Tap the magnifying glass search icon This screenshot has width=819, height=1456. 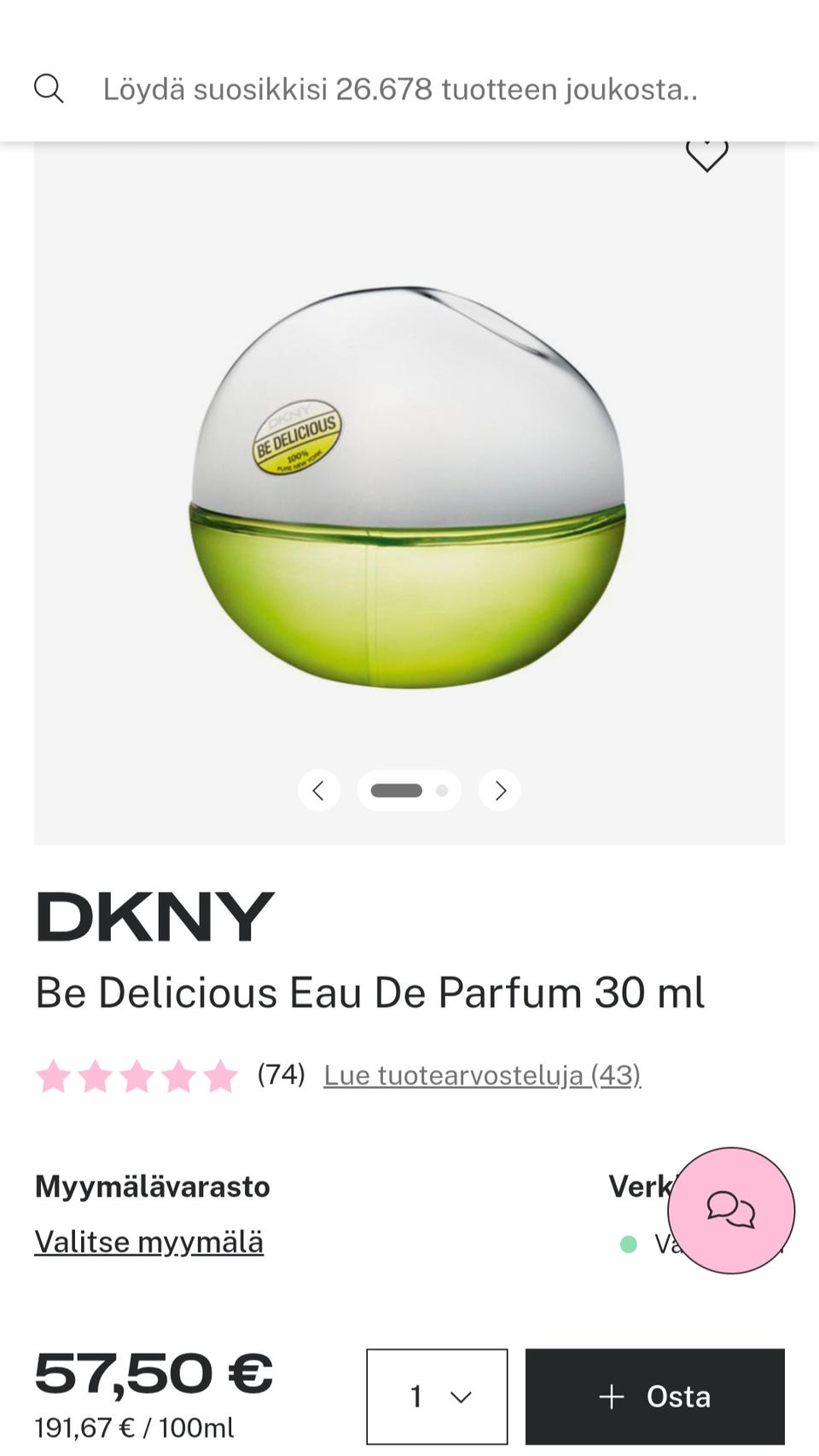click(x=49, y=89)
